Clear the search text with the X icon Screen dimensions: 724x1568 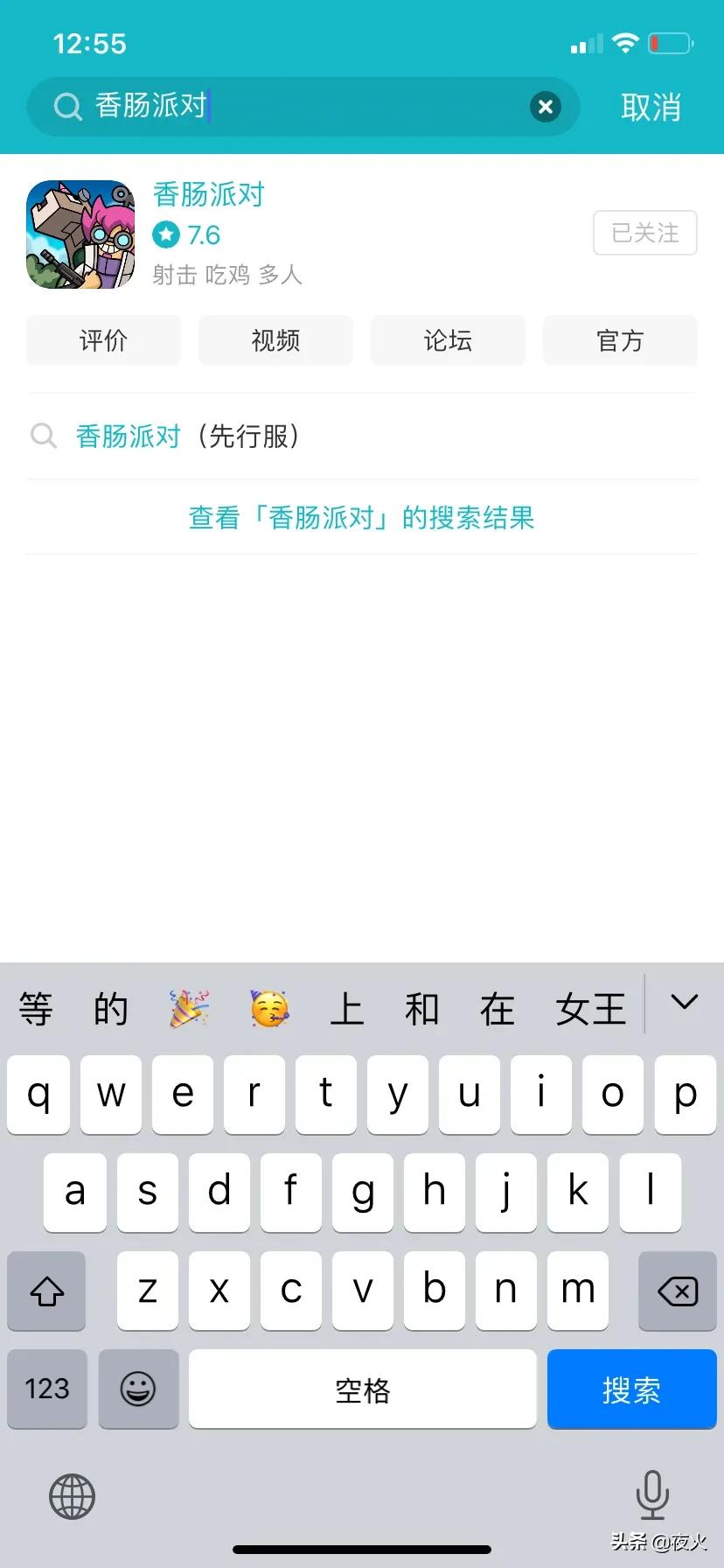click(546, 107)
